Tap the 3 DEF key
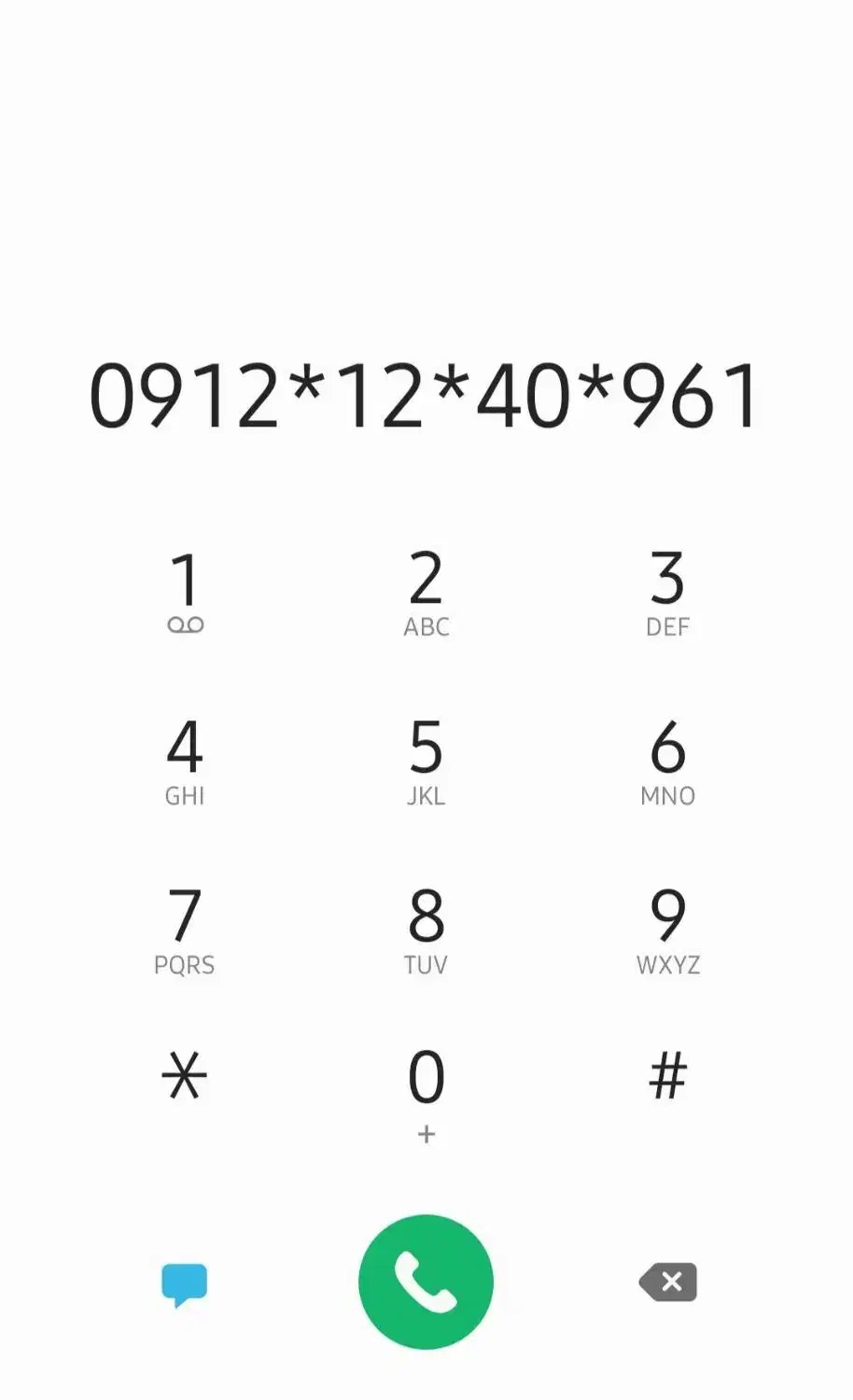853x1400 pixels. (x=667, y=591)
